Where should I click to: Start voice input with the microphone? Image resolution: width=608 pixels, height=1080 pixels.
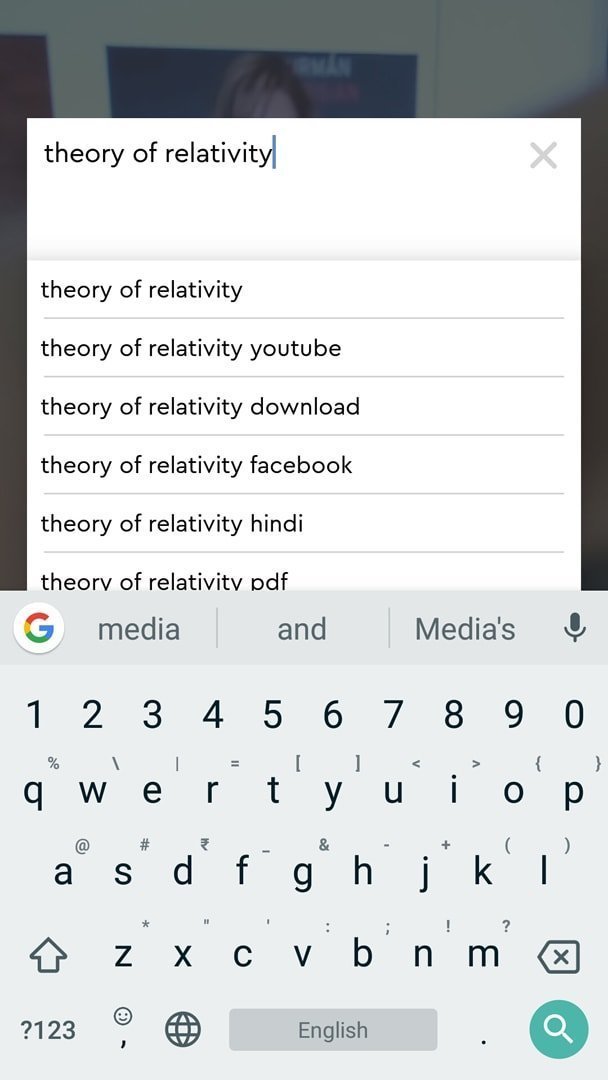574,628
